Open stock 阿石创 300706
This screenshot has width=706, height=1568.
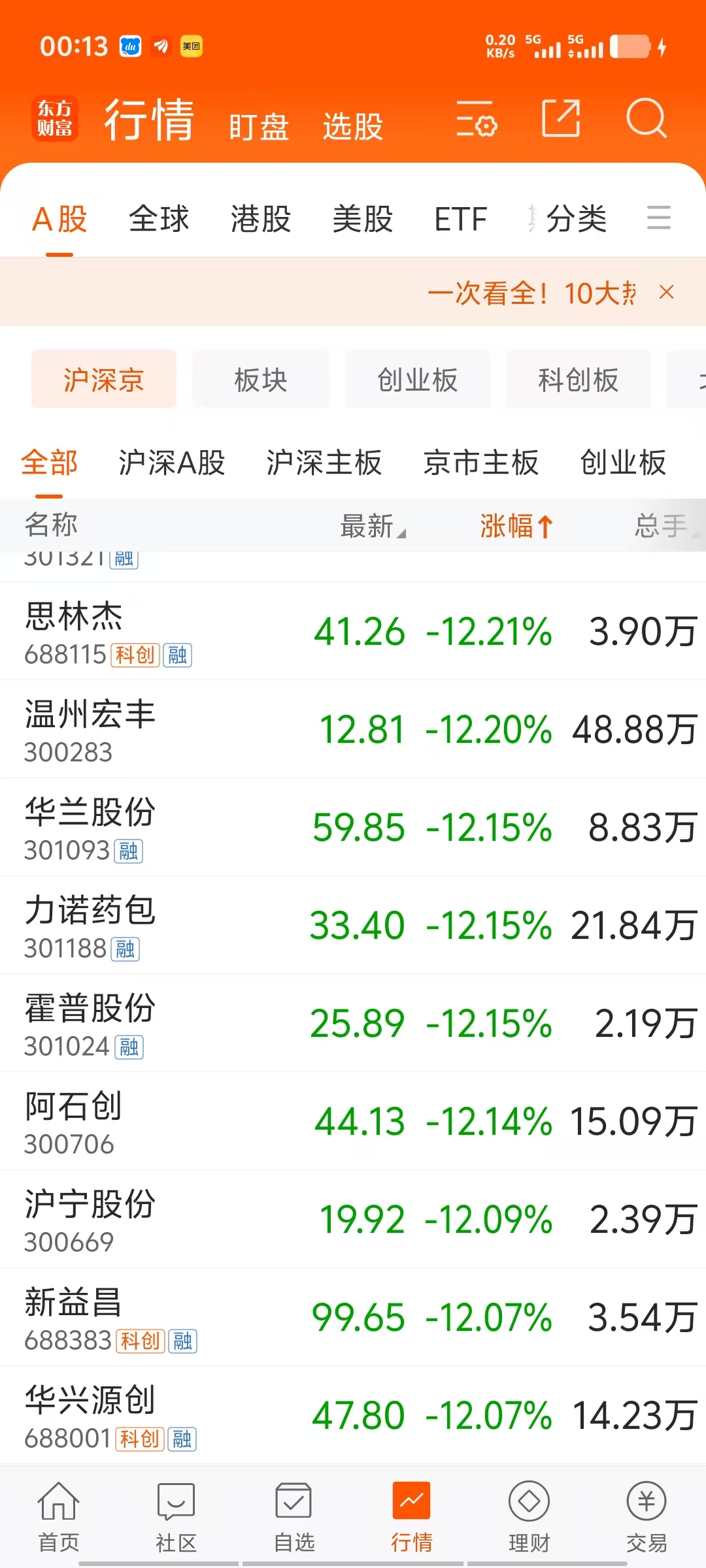pyautogui.click(x=353, y=1121)
